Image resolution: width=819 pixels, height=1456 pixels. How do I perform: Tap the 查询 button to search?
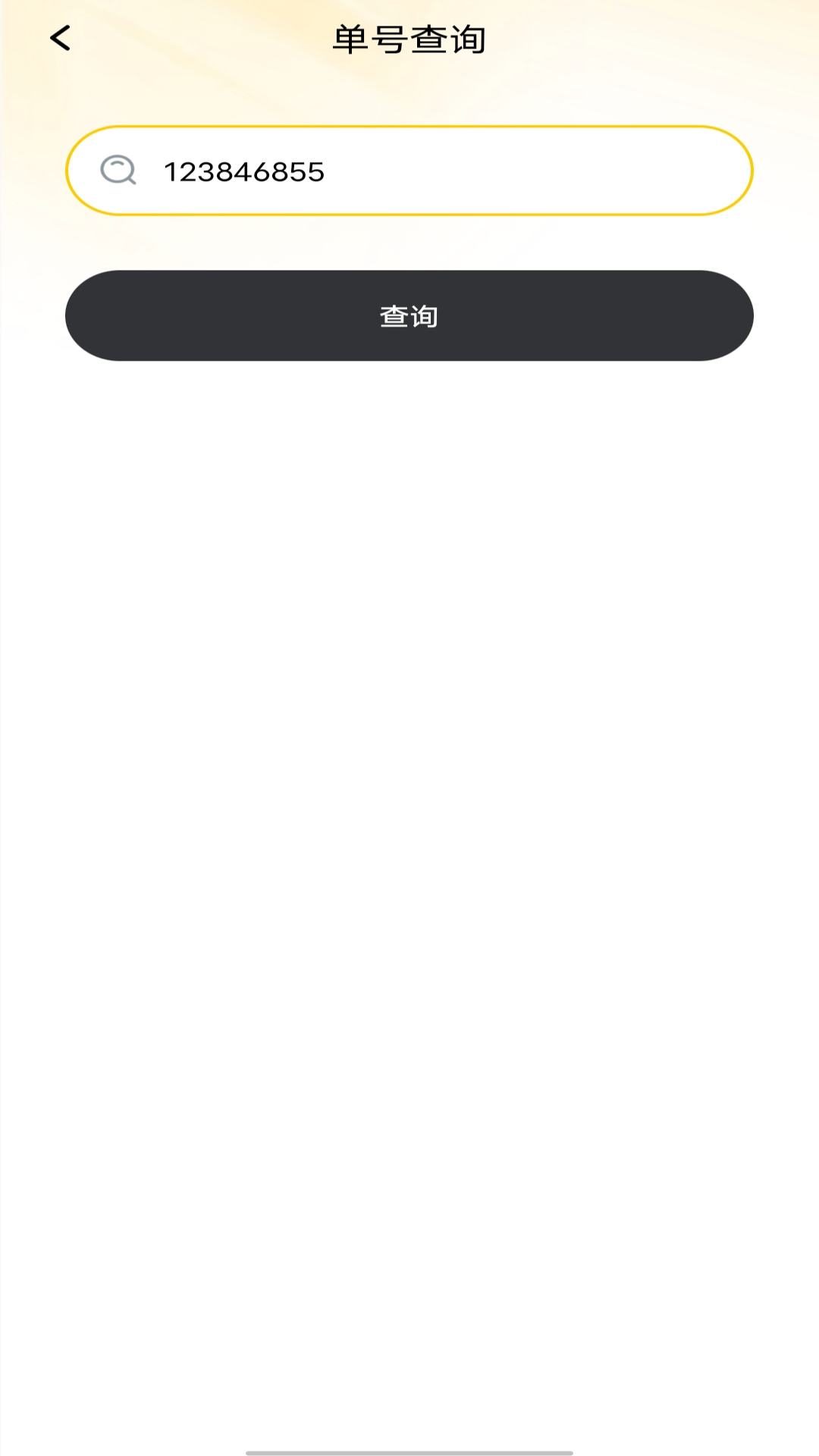(409, 315)
